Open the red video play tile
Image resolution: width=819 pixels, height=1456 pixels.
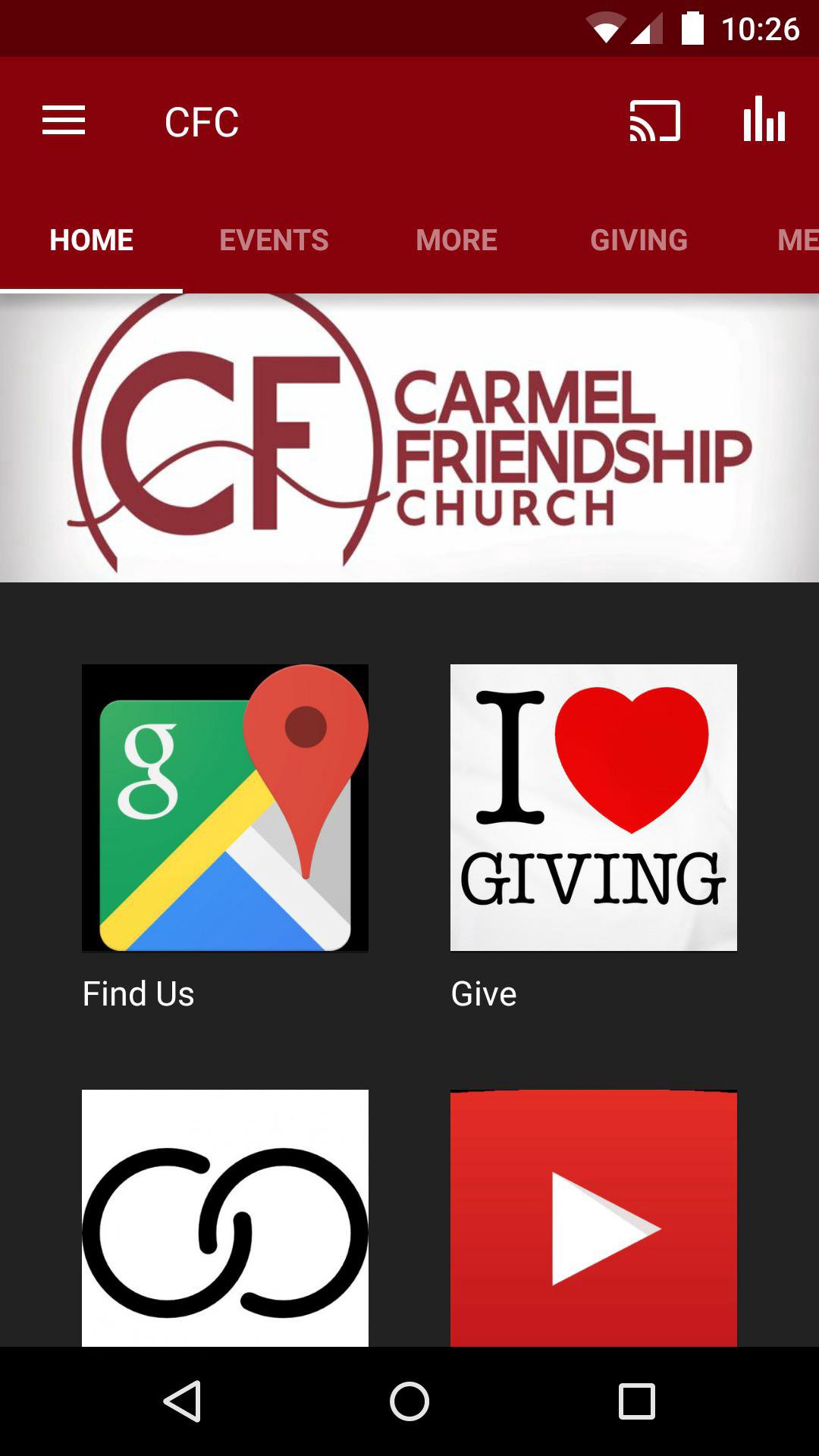[x=593, y=1217]
